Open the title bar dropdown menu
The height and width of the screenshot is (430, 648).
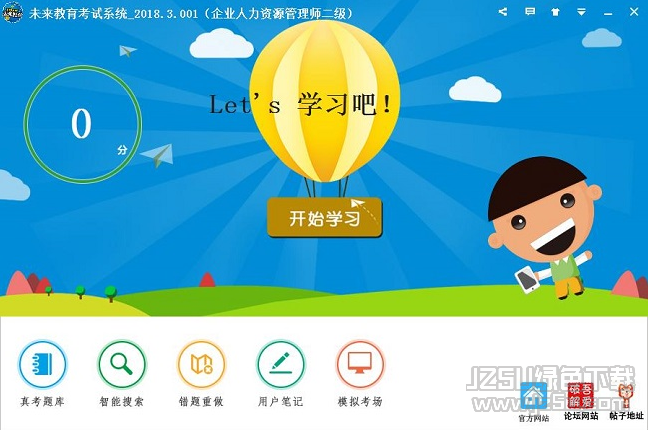(x=582, y=12)
